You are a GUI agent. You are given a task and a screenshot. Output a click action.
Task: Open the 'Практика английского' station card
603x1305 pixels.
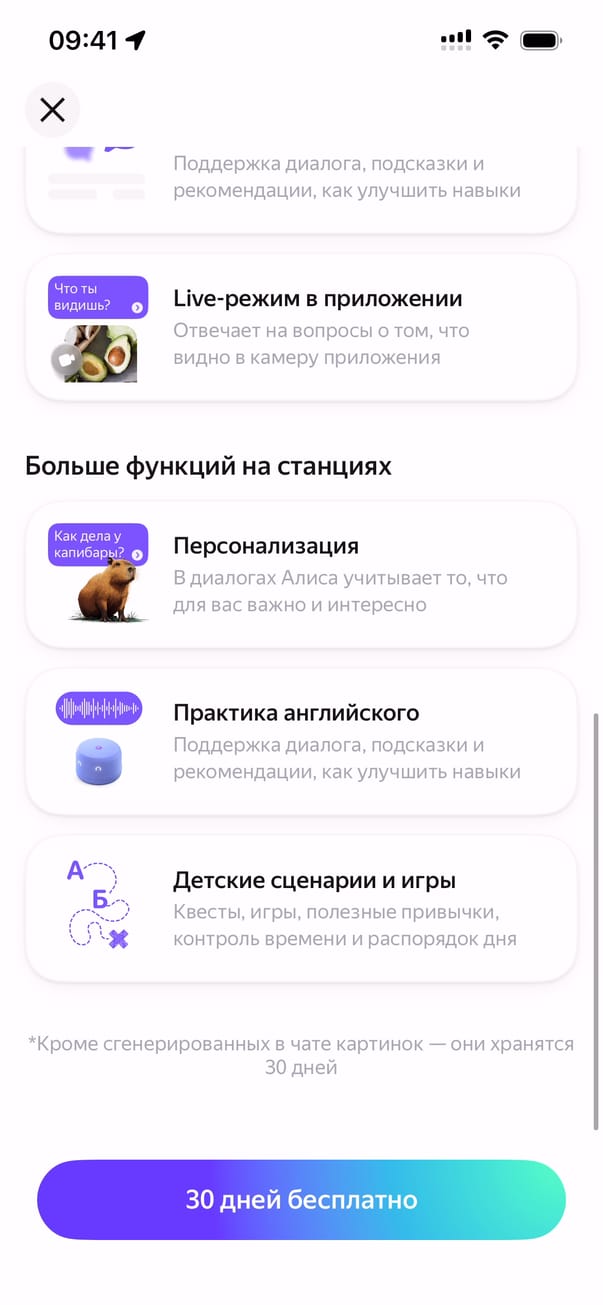(301, 741)
